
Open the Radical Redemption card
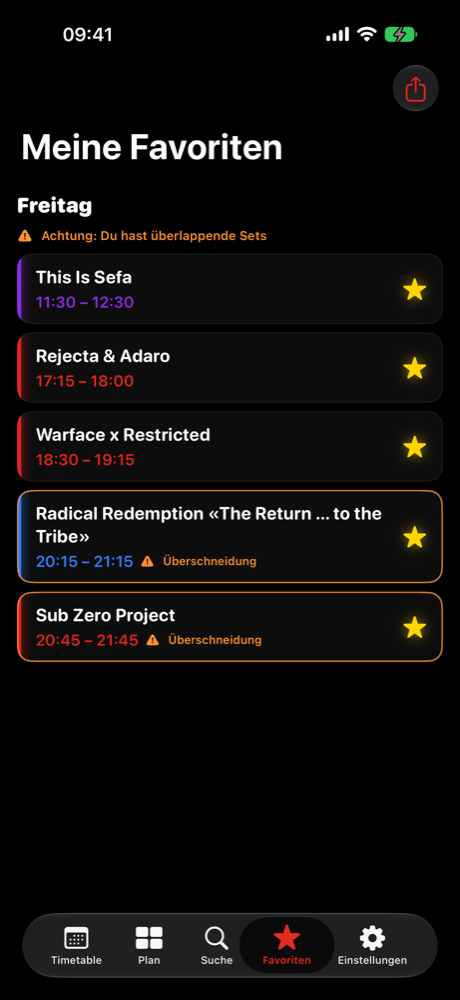point(230,536)
